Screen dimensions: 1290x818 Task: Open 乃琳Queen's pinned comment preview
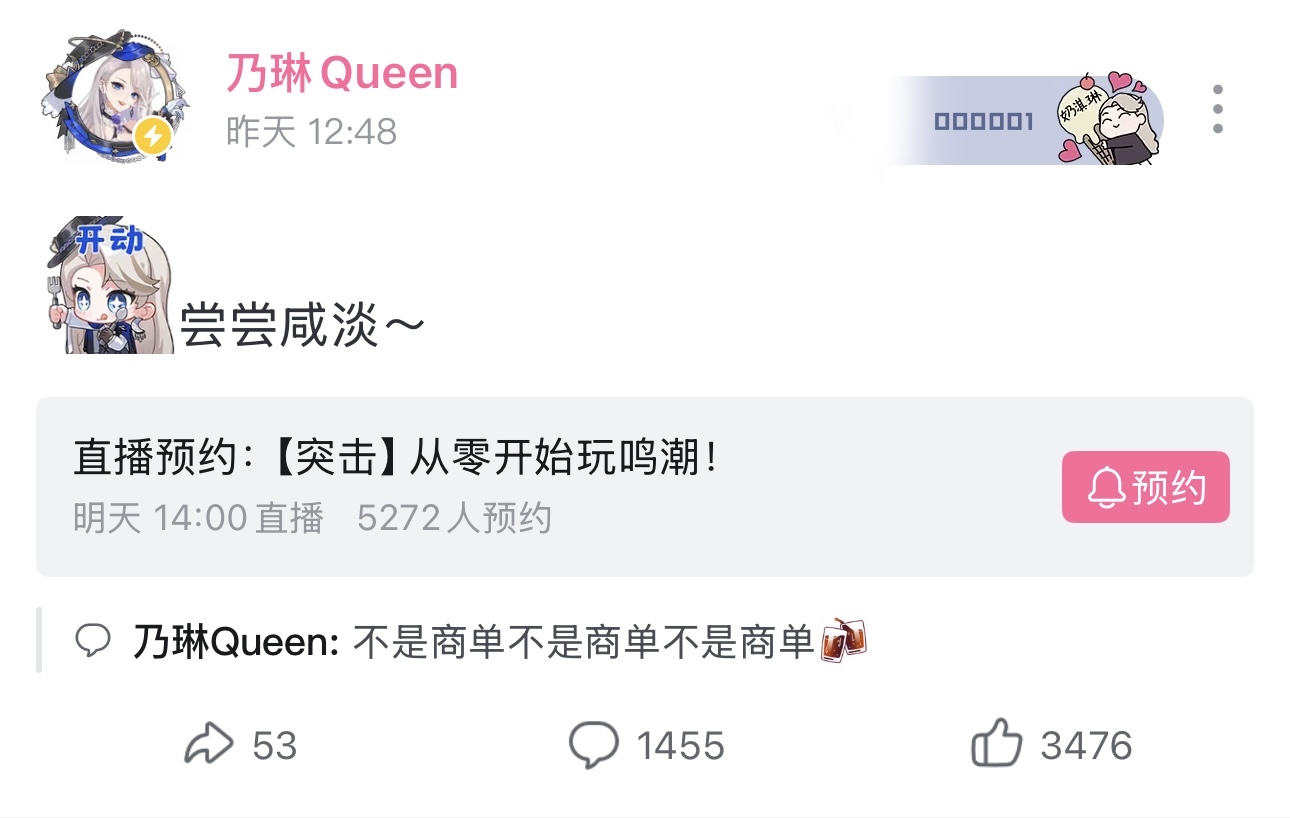tap(470, 641)
